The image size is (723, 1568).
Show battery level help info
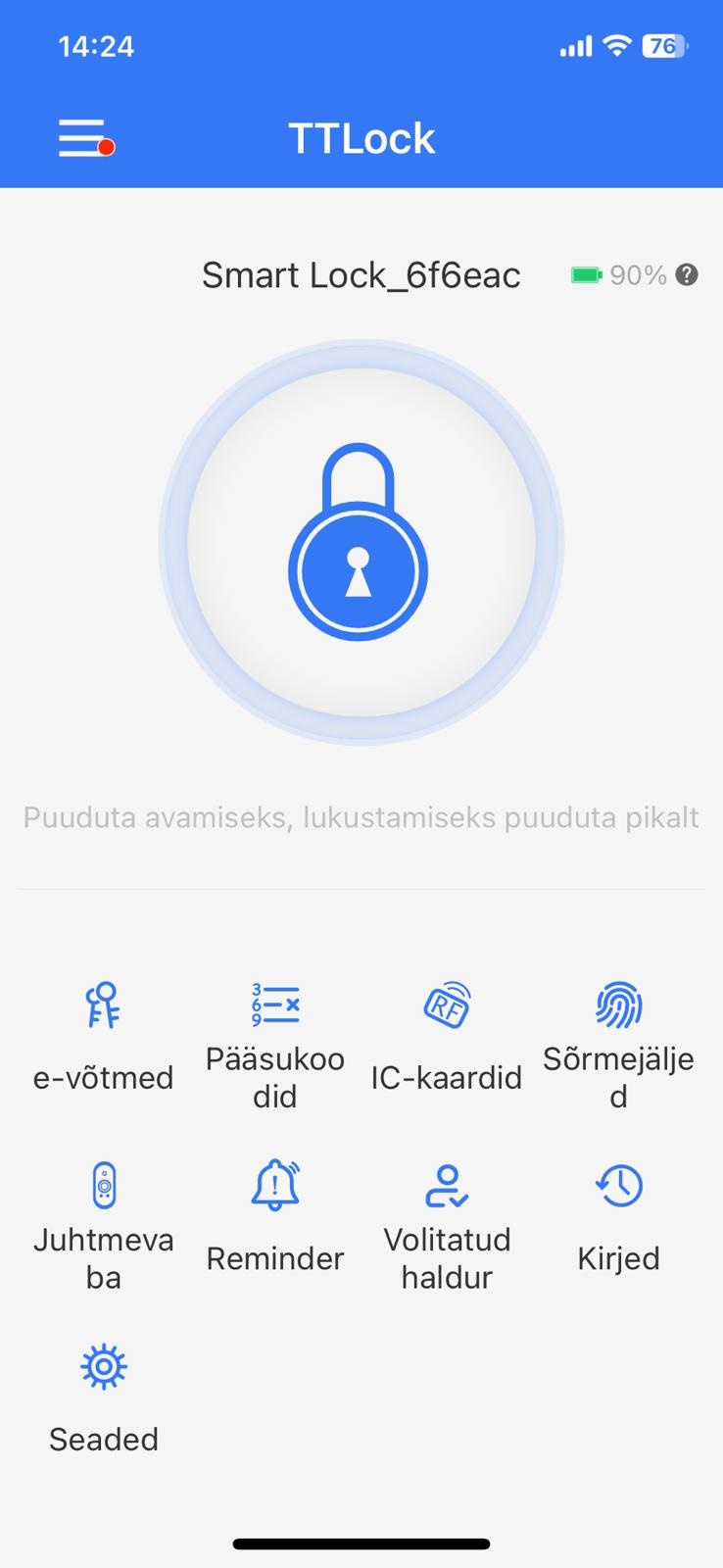point(688,275)
